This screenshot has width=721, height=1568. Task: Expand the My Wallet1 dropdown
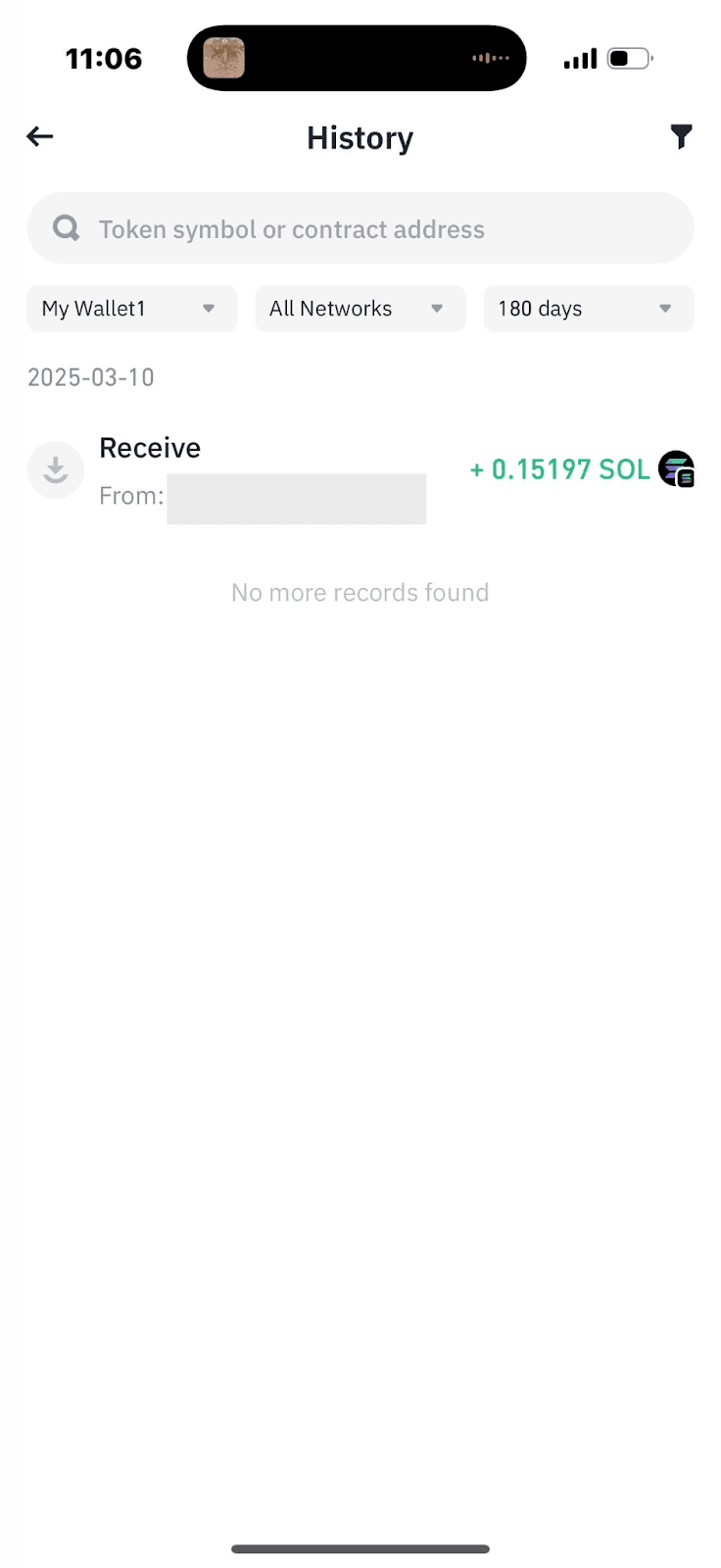pos(131,309)
